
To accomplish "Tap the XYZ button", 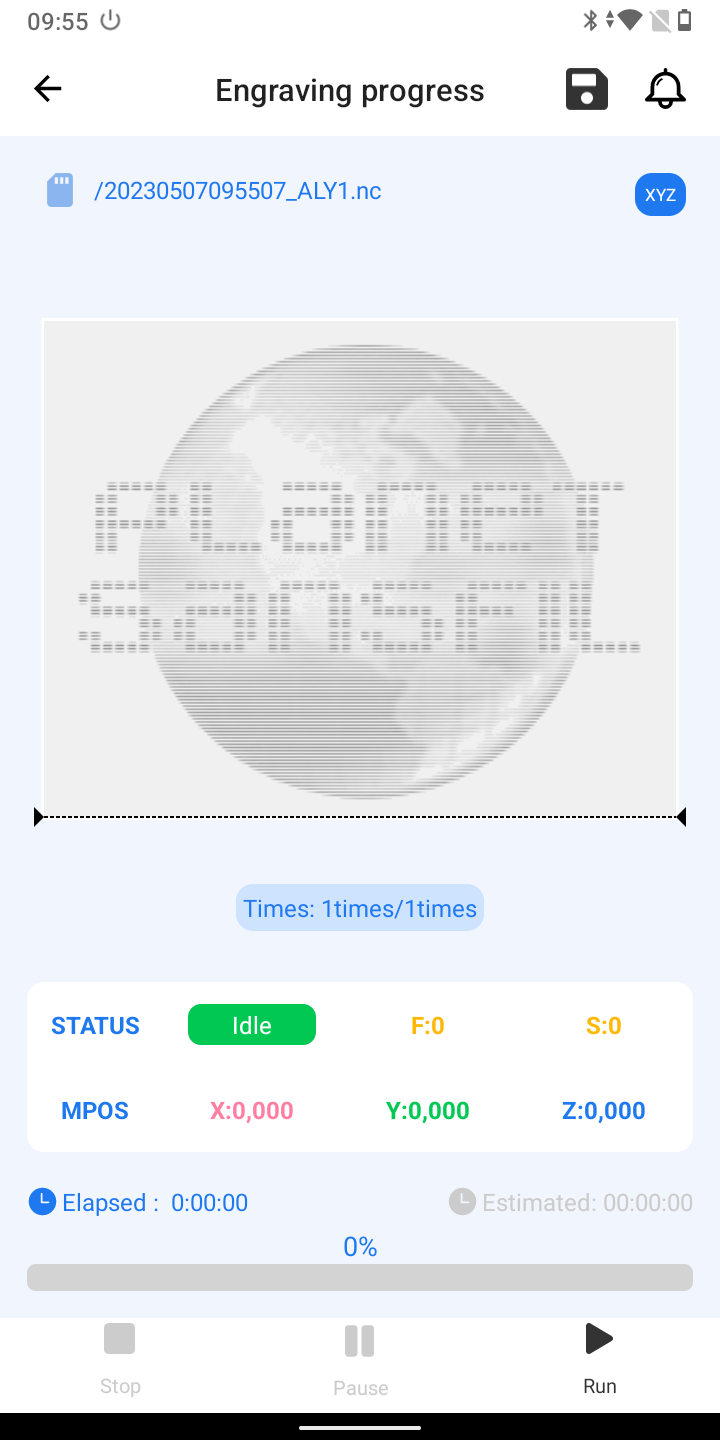I will pyautogui.click(x=660, y=195).
